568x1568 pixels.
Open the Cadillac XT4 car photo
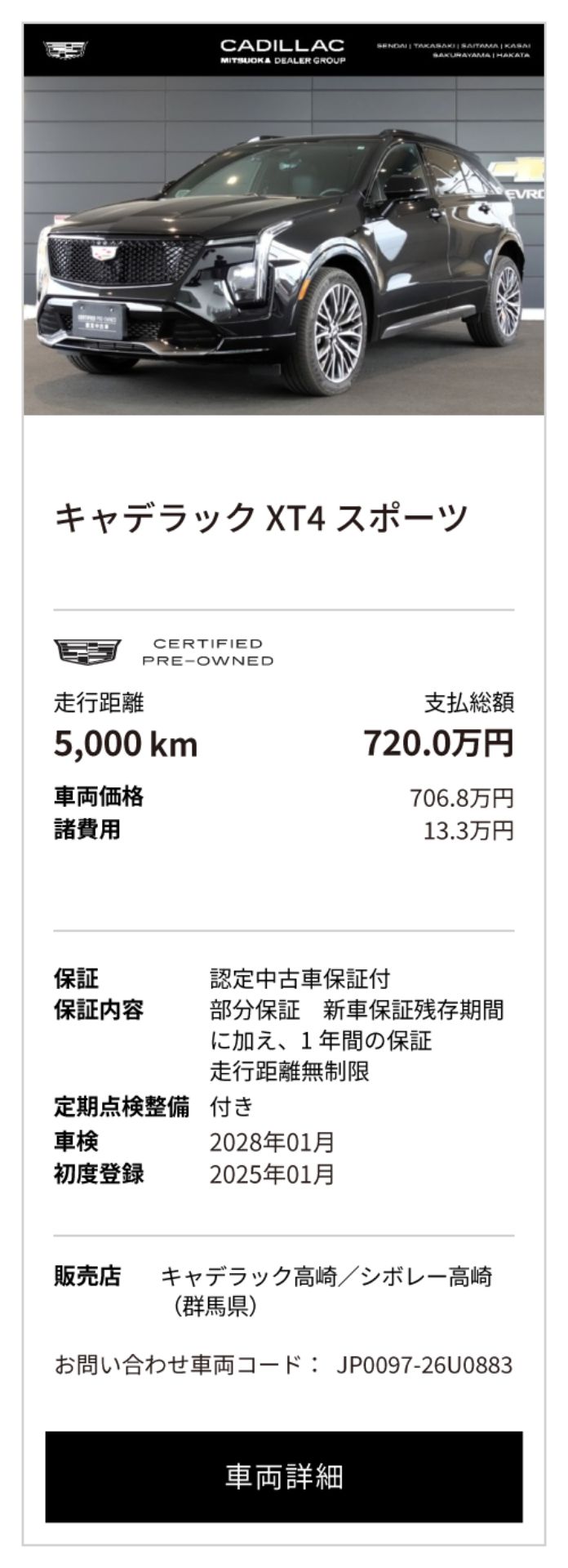[x=284, y=245]
